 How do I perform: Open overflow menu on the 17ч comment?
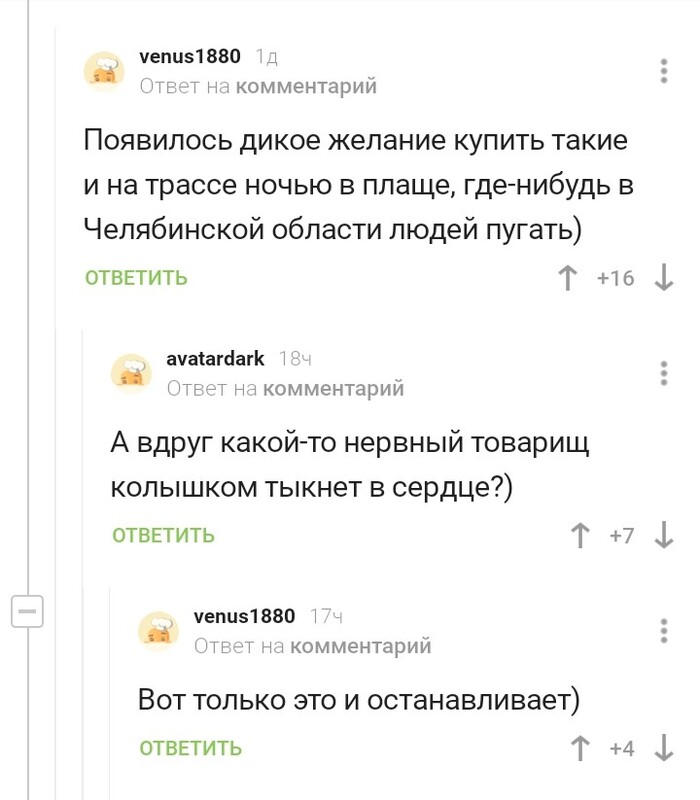tap(665, 630)
